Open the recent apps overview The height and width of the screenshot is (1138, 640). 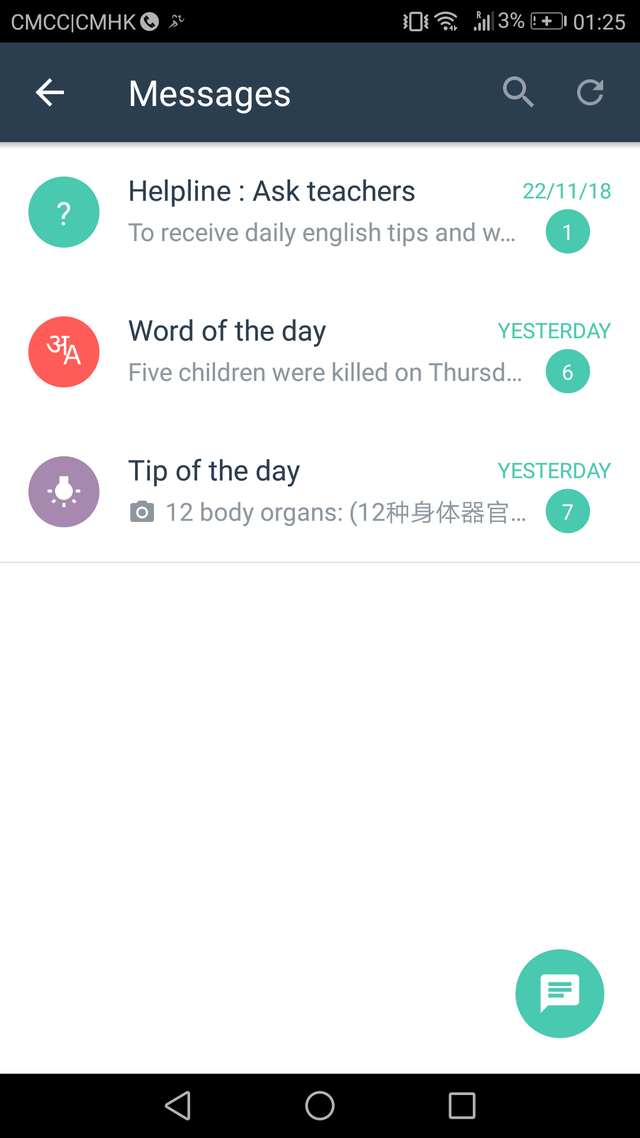(x=462, y=1105)
